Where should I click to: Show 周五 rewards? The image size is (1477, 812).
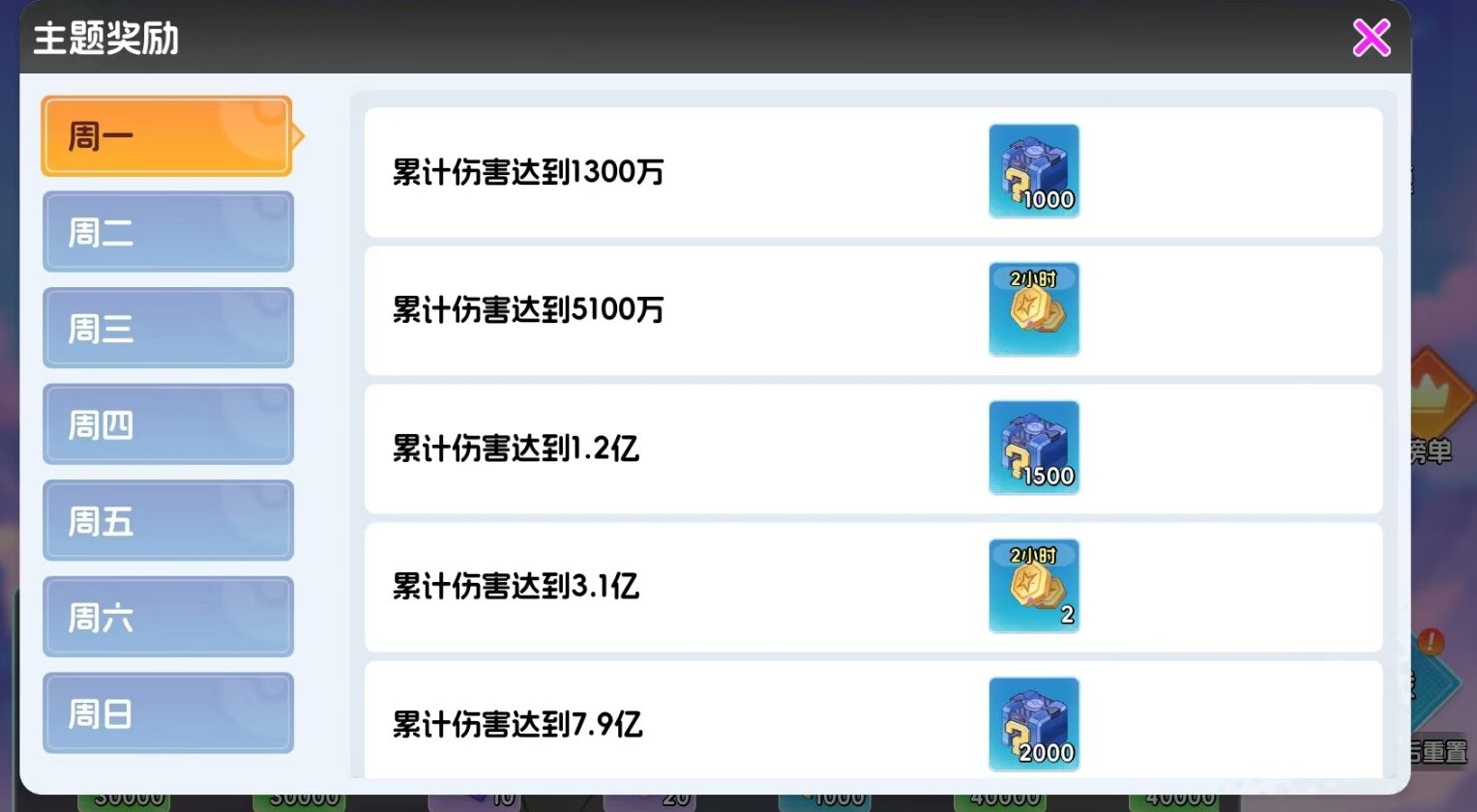[167, 521]
